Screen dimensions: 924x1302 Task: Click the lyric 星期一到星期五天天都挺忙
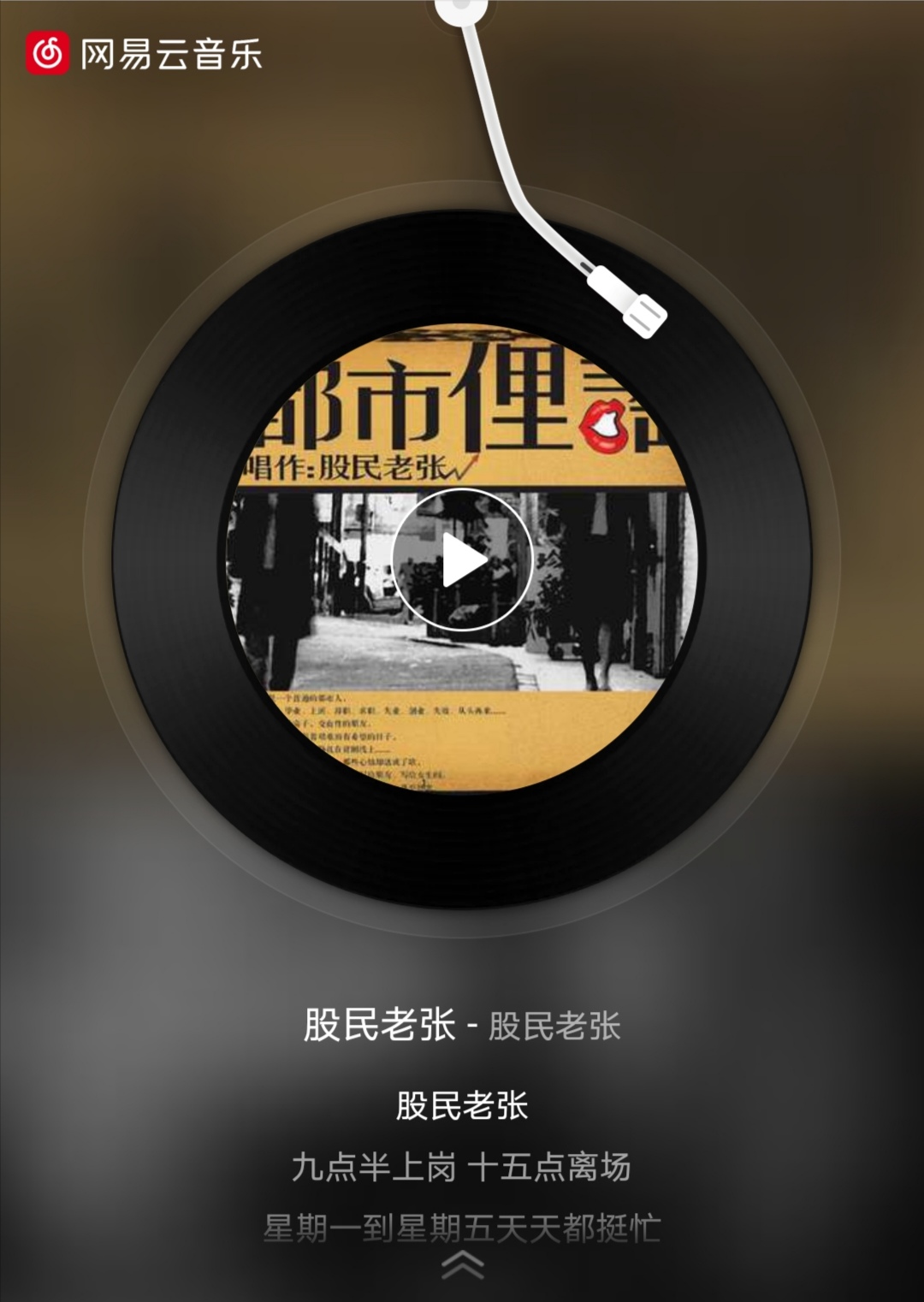[462, 1225]
